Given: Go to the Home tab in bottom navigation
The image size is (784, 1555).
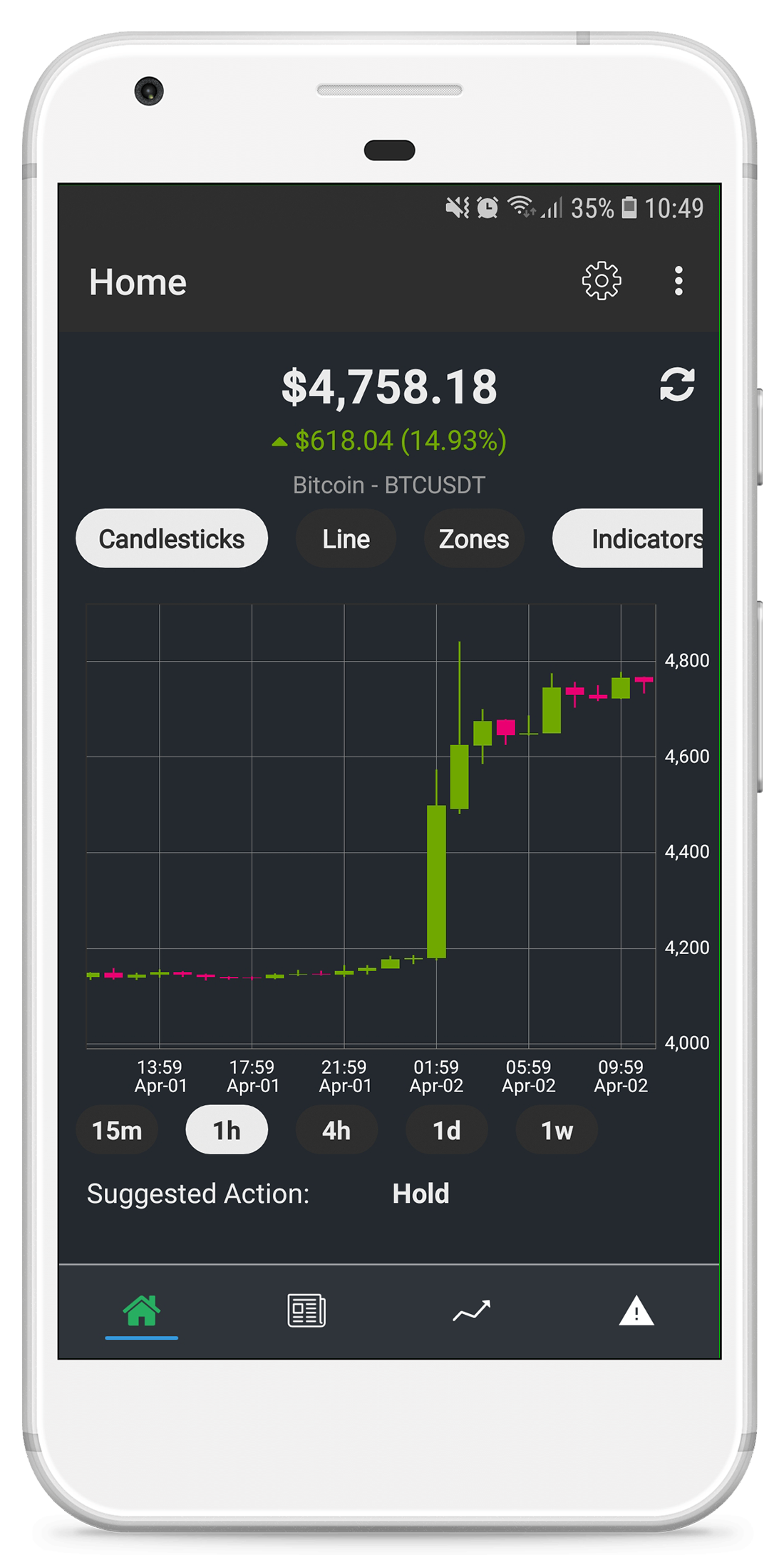Looking at the screenshot, I should coord(141,1311).
